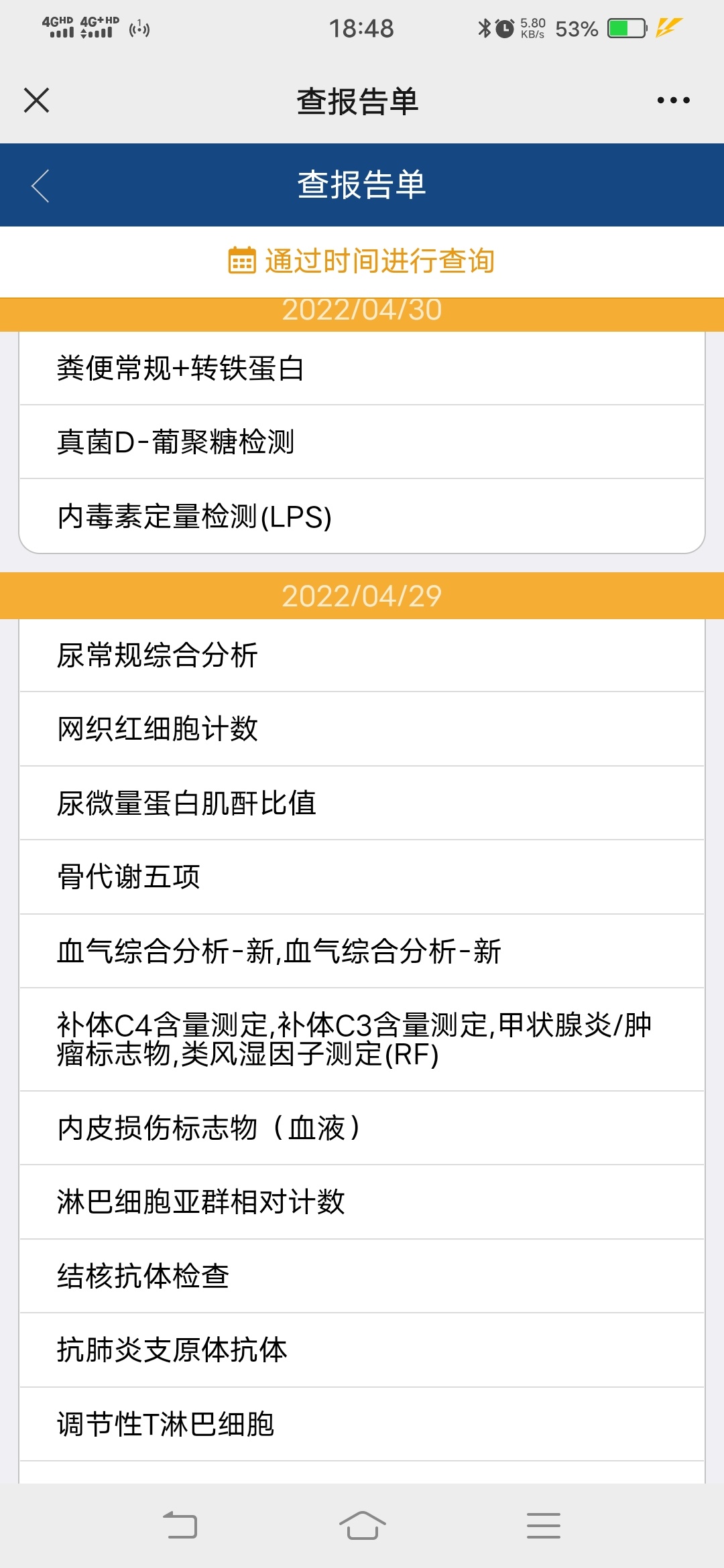The height and width of the screenshot is (1568, 724).
Task: Open 内毒素定量检测(LPS) report
Action: point(362,517)
